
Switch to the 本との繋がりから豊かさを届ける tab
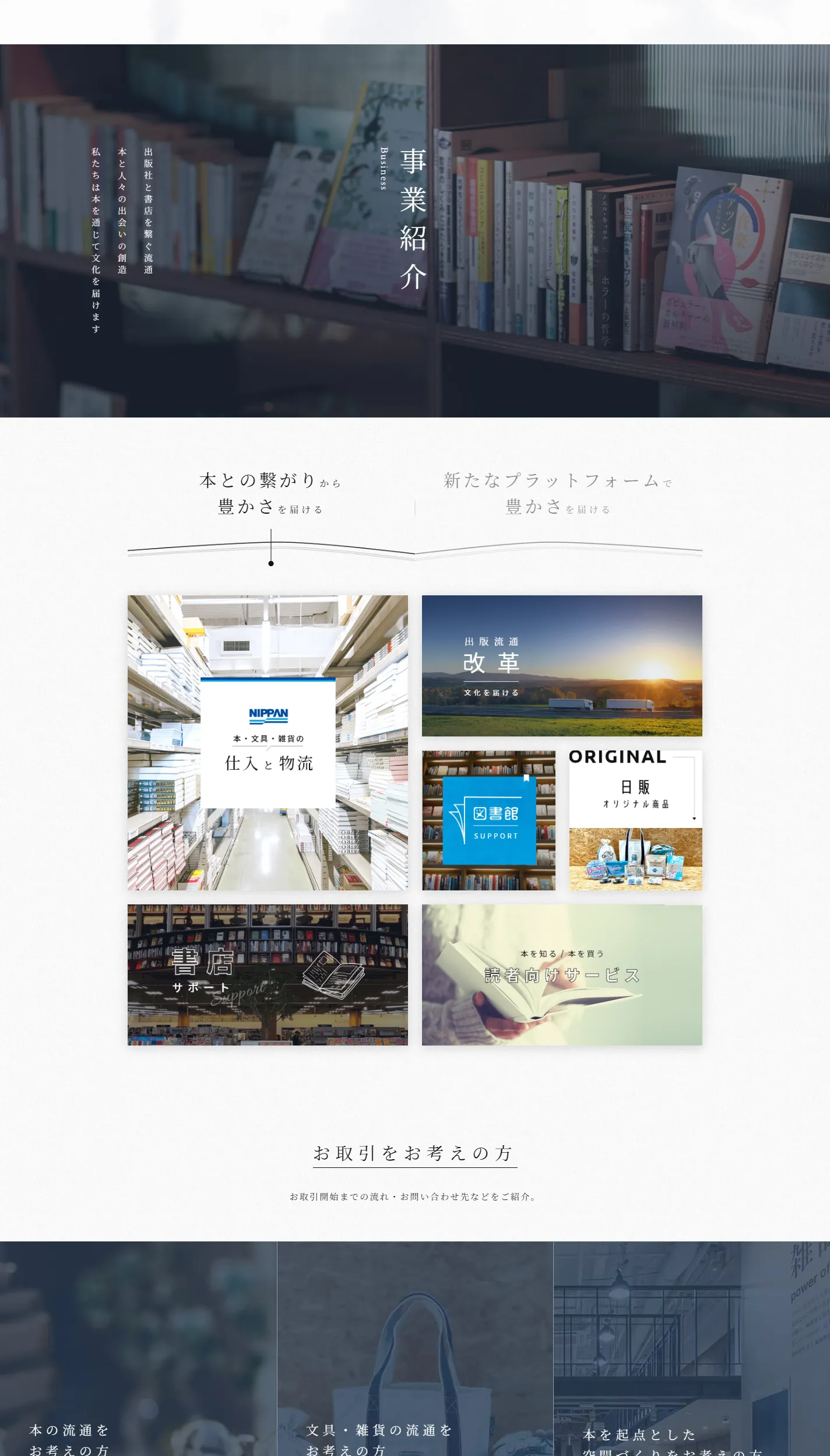tap(270, 493)
